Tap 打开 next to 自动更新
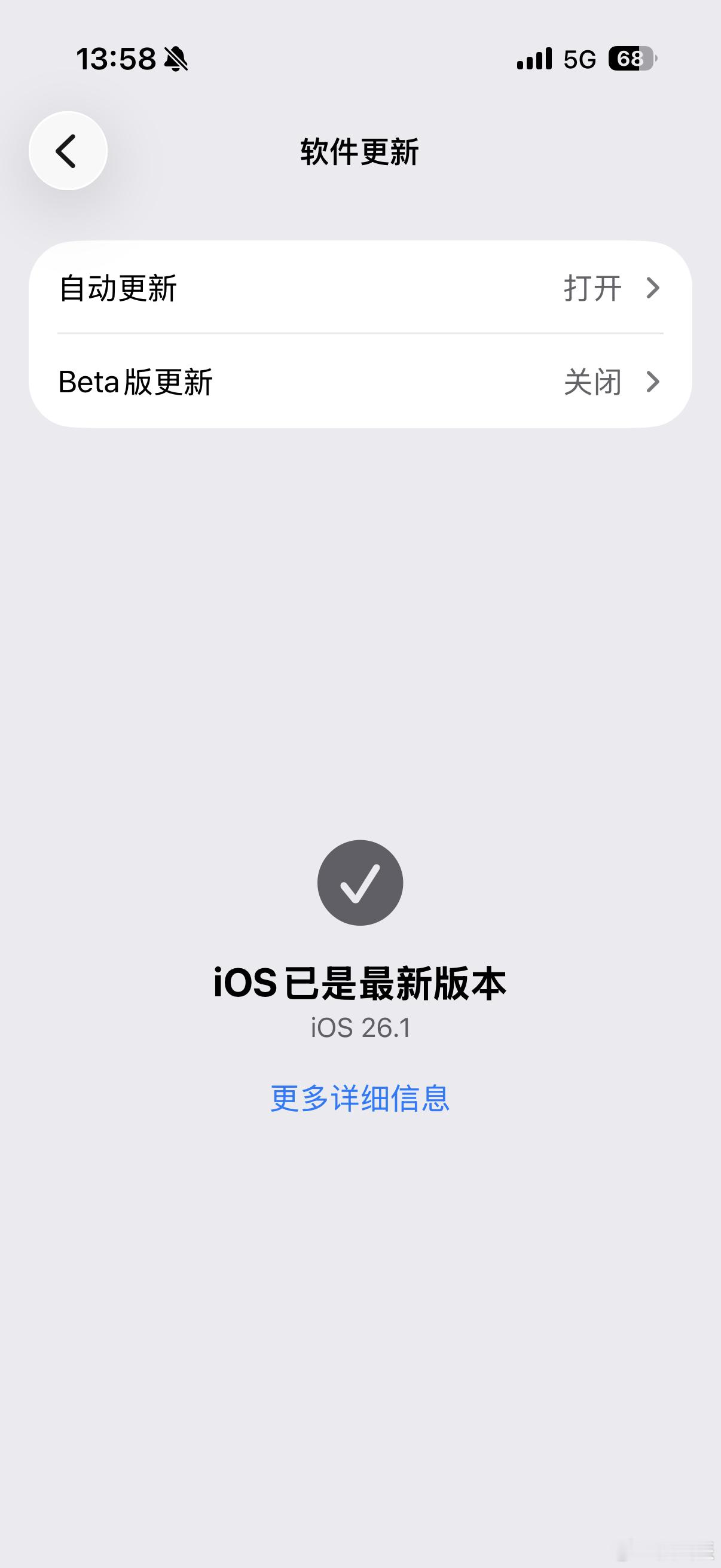The width and height of the screenshot is (721, 1568). pos(593,289)
